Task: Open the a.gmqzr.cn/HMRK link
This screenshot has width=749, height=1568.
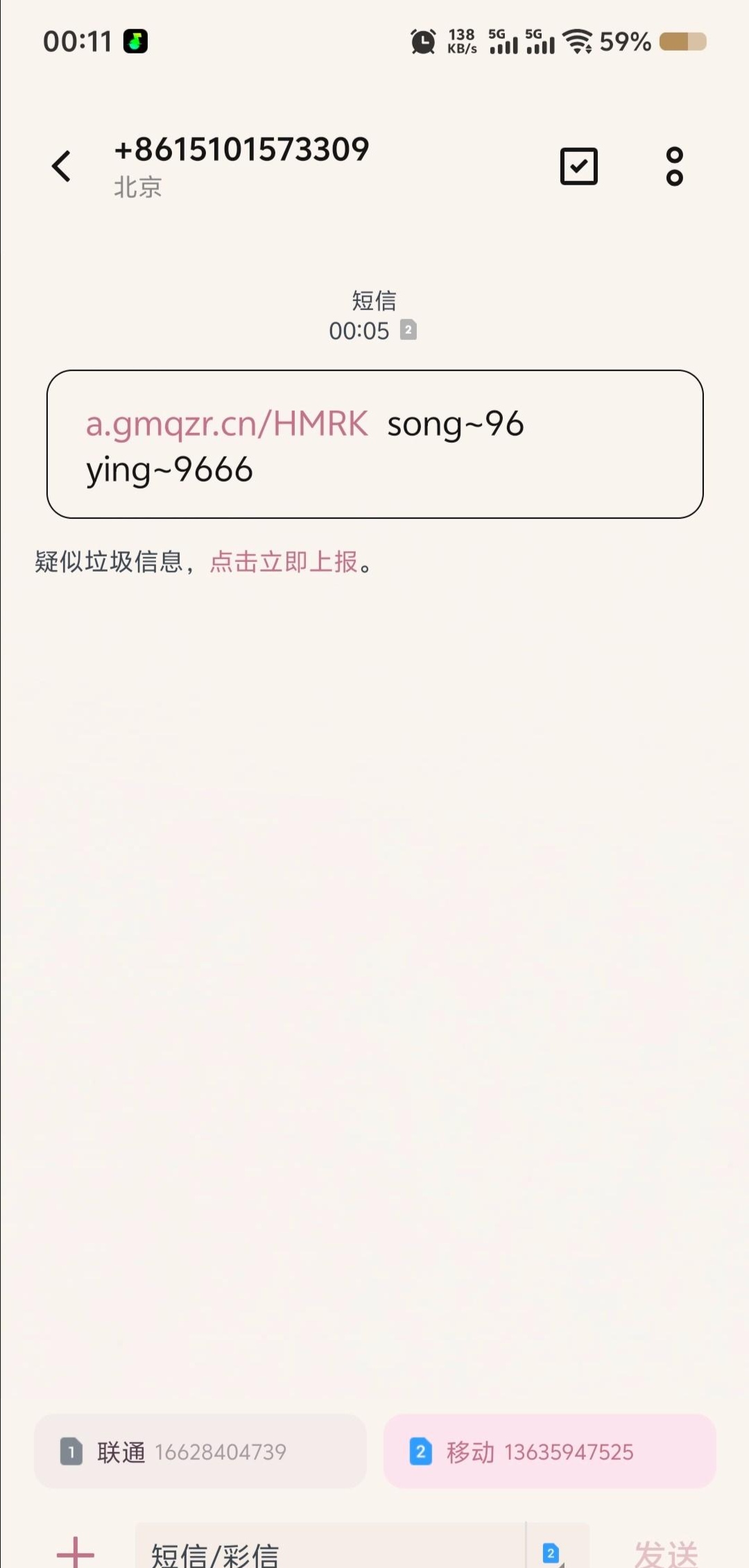Action: (x=227, y=423)
